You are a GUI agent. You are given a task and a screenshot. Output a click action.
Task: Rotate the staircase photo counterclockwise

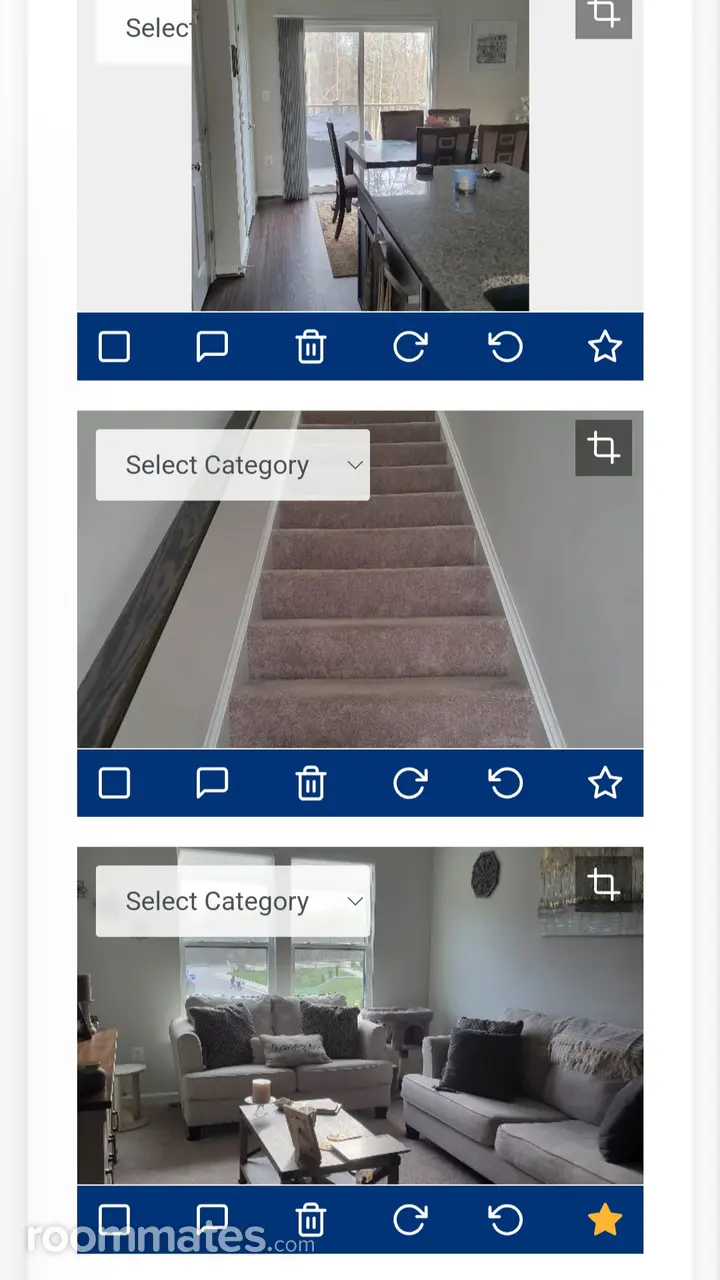[506, 783]
